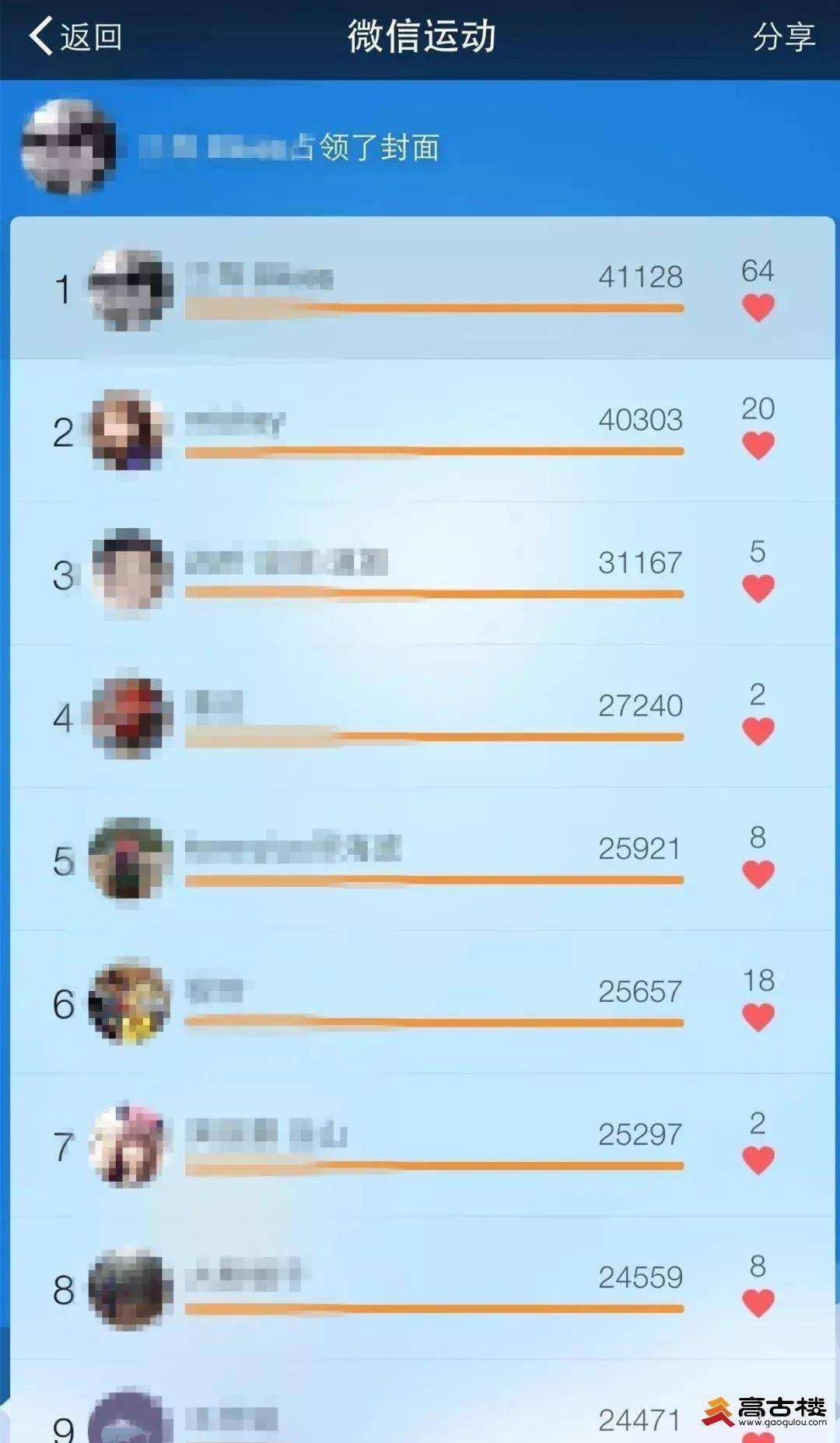Like the rank 5 entry with 25921 steps
Viewport: 840px width, 1443px height.
[758, 874]
